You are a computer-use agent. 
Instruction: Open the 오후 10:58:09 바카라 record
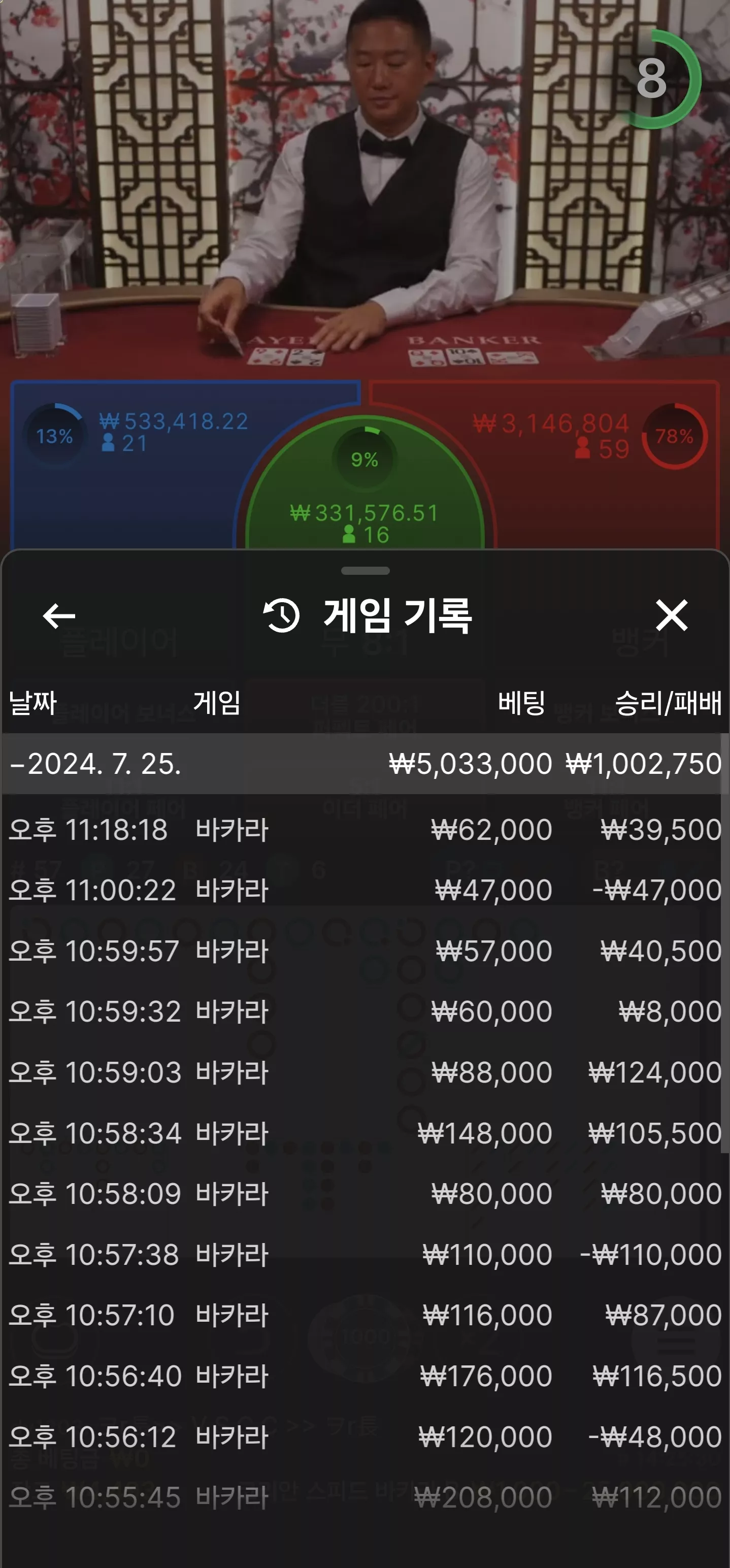click(x=364, y=1194)
